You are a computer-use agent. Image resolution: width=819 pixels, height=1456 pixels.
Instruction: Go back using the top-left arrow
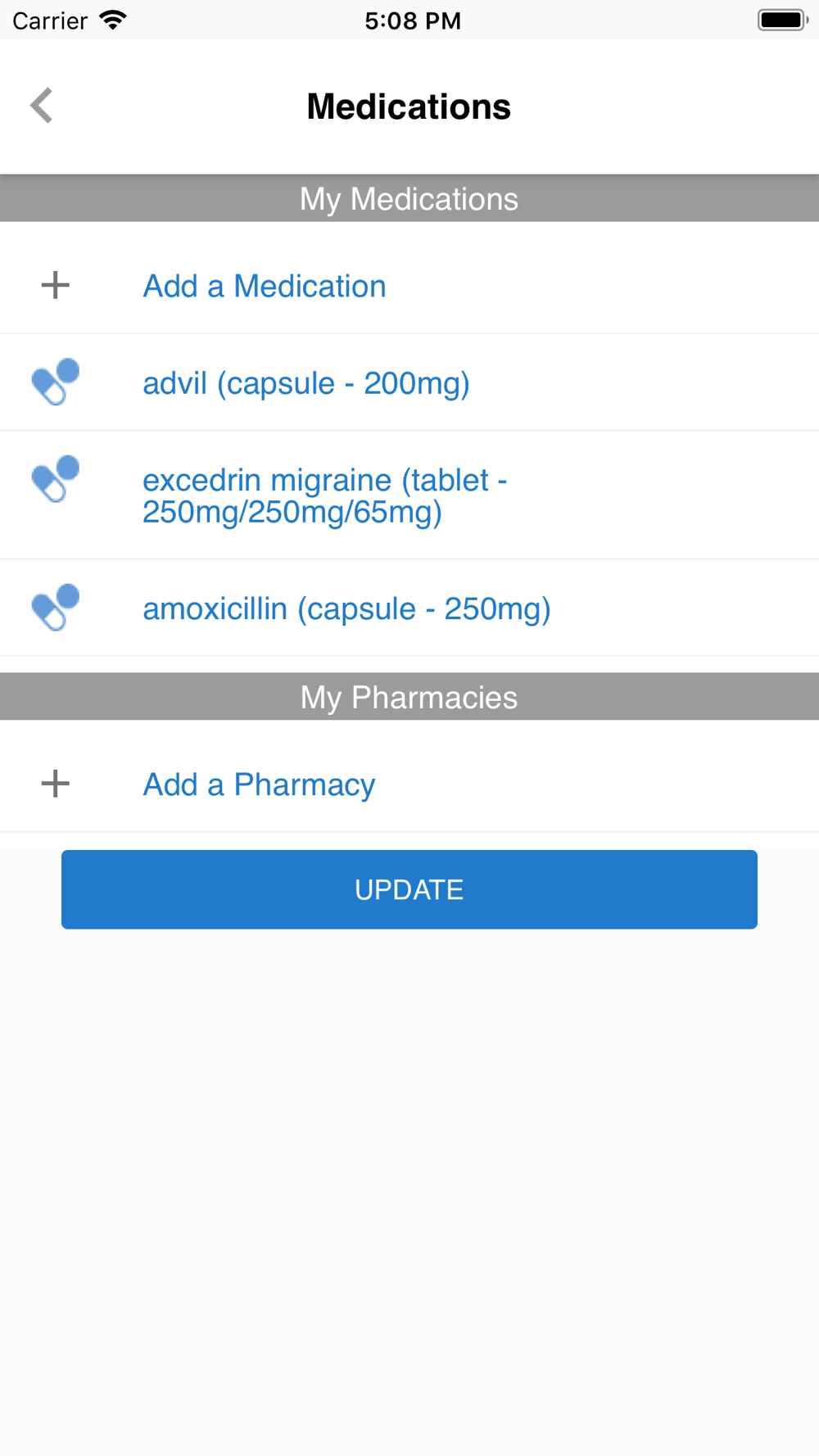[x=42, y=106]
